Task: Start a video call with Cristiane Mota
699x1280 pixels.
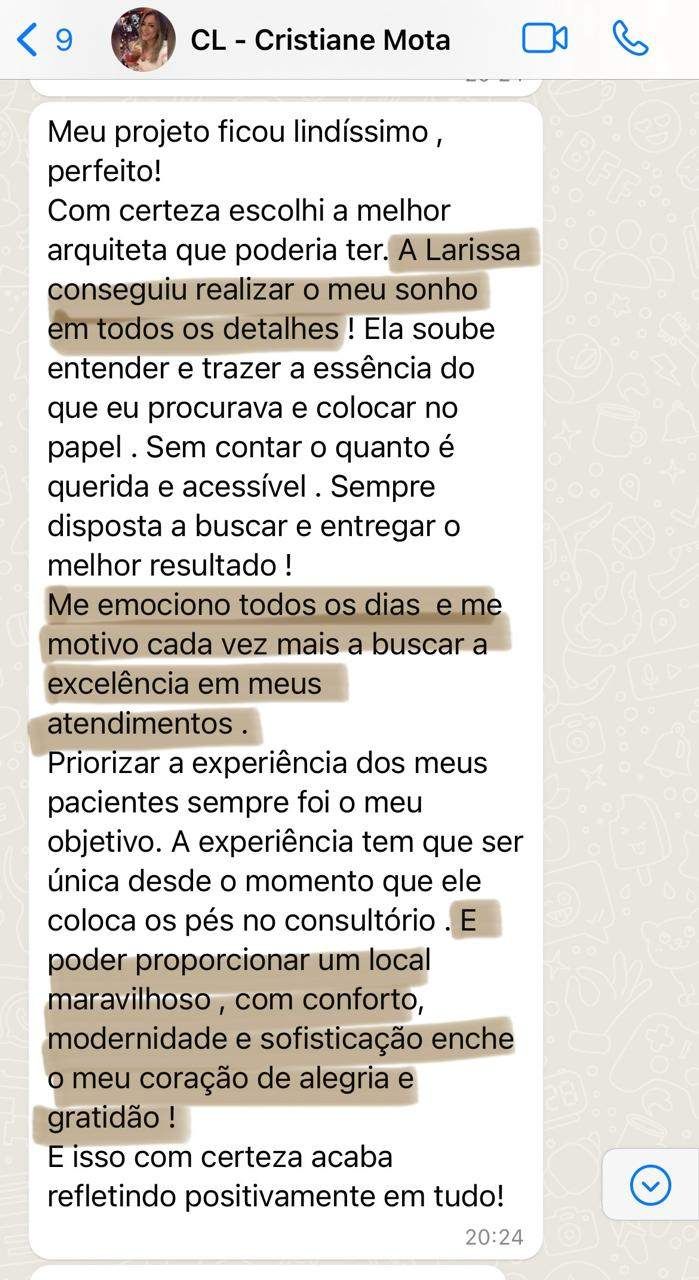Action: pyautogui.click(x=544, y=39)
